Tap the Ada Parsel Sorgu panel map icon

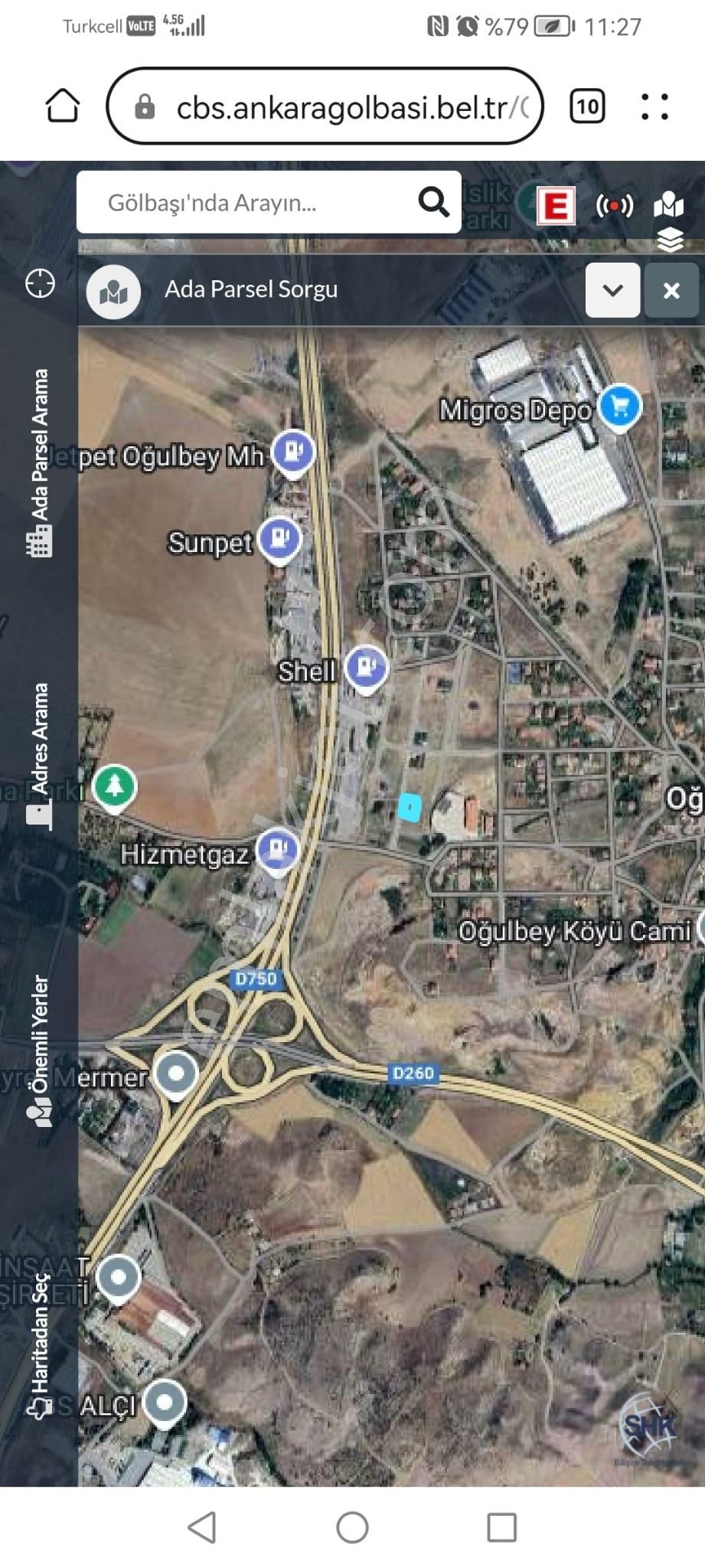pos(115,291)
